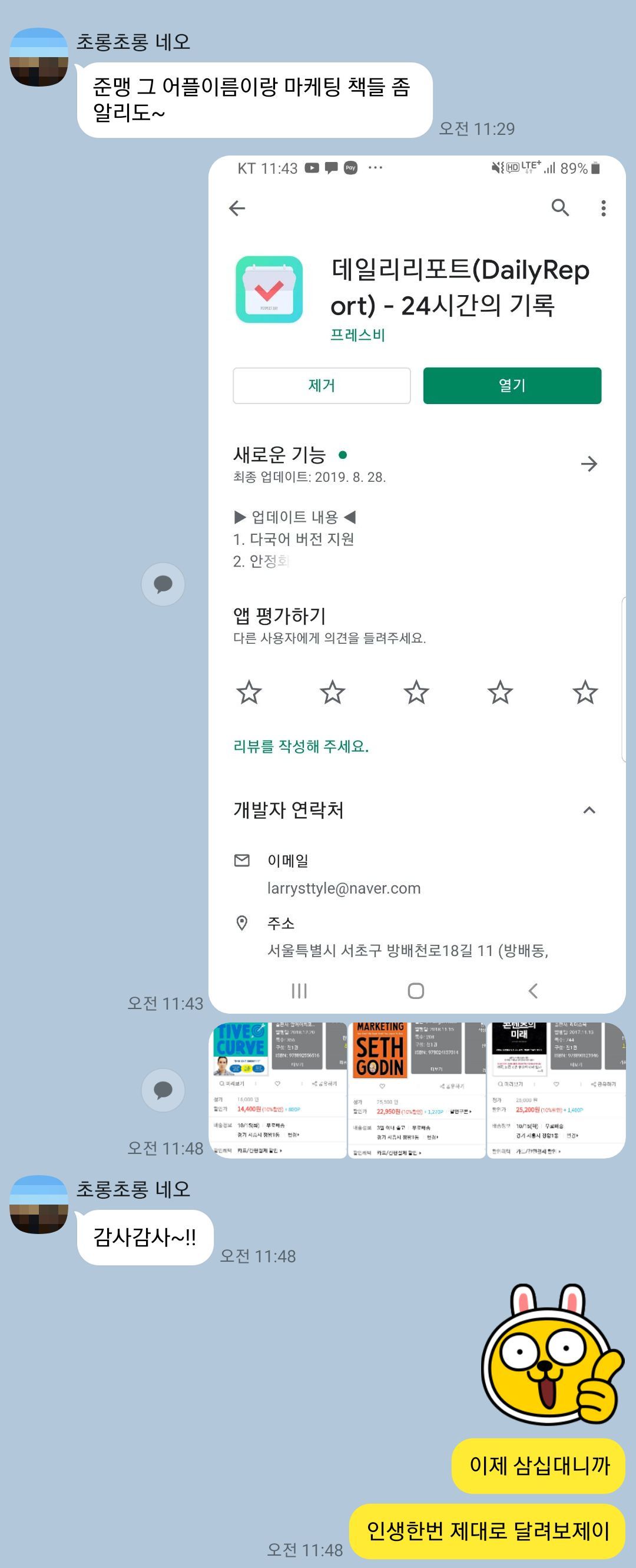View 초롱초롱 네오's profile from the first message
This screenshot has width=636, height=1568.
(x=39, y=57)
